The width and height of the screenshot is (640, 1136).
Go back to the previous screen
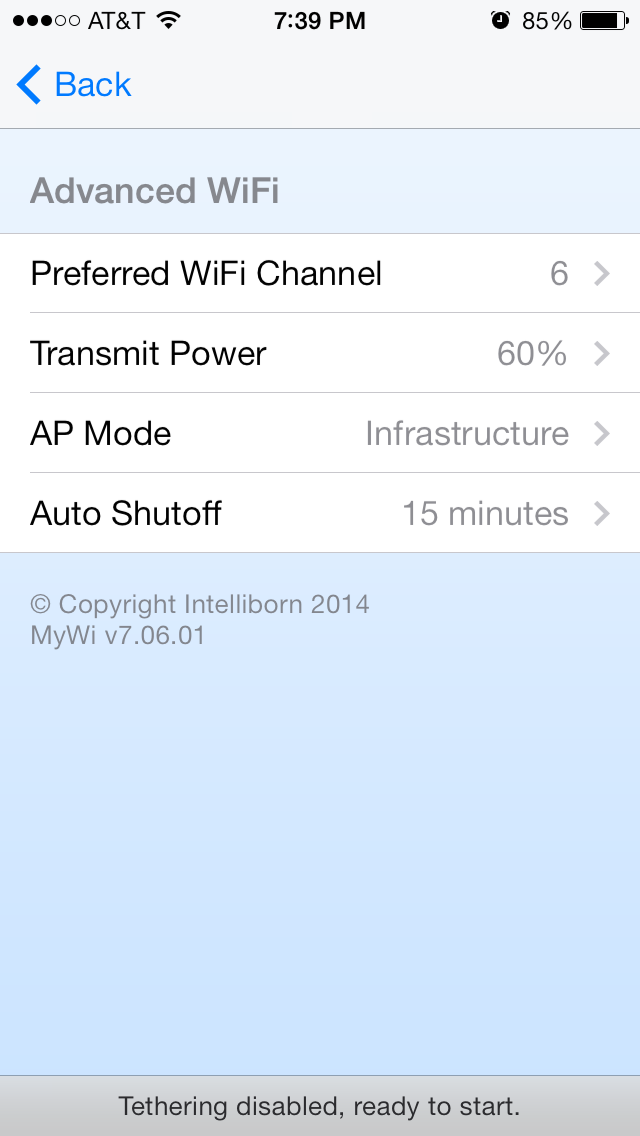pos(74,85)
